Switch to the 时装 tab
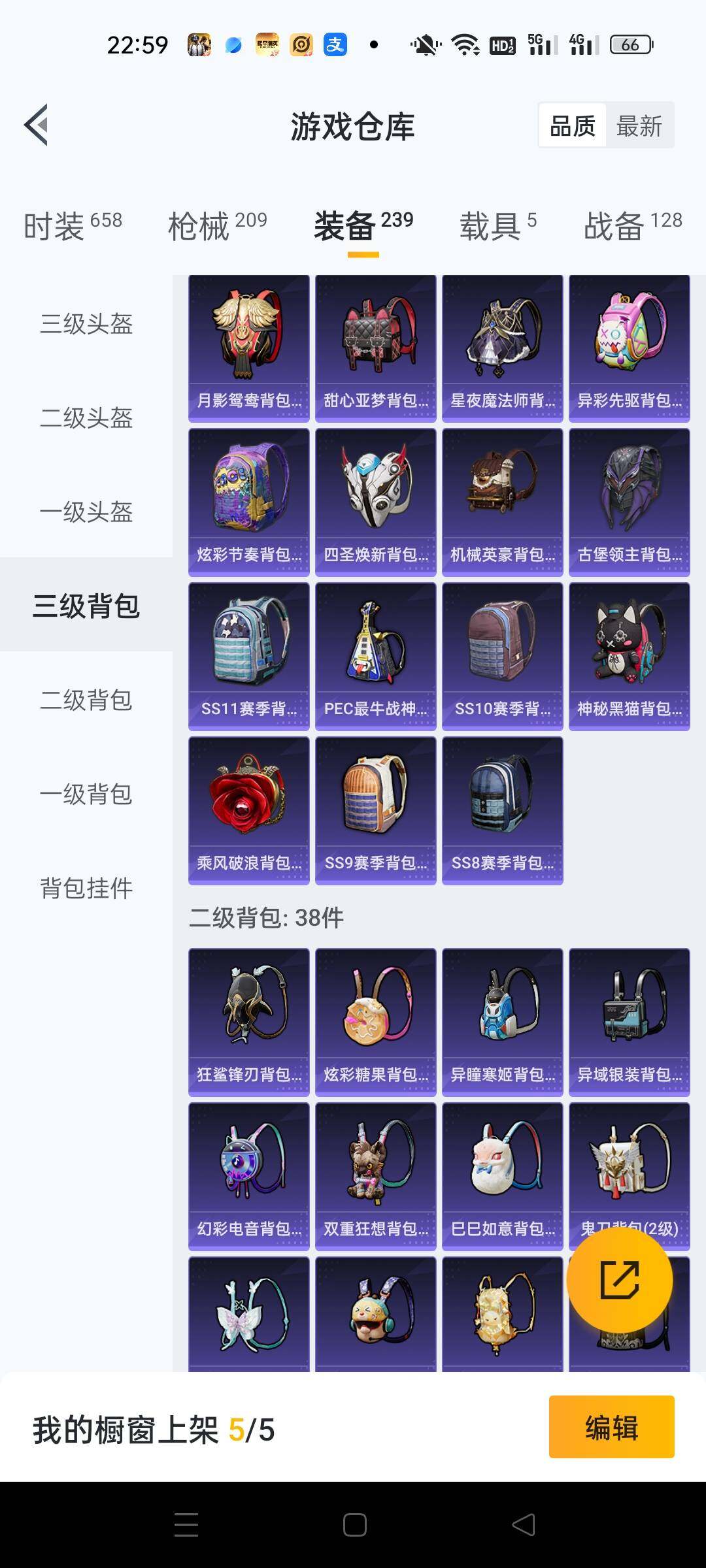 click(73, 225)
